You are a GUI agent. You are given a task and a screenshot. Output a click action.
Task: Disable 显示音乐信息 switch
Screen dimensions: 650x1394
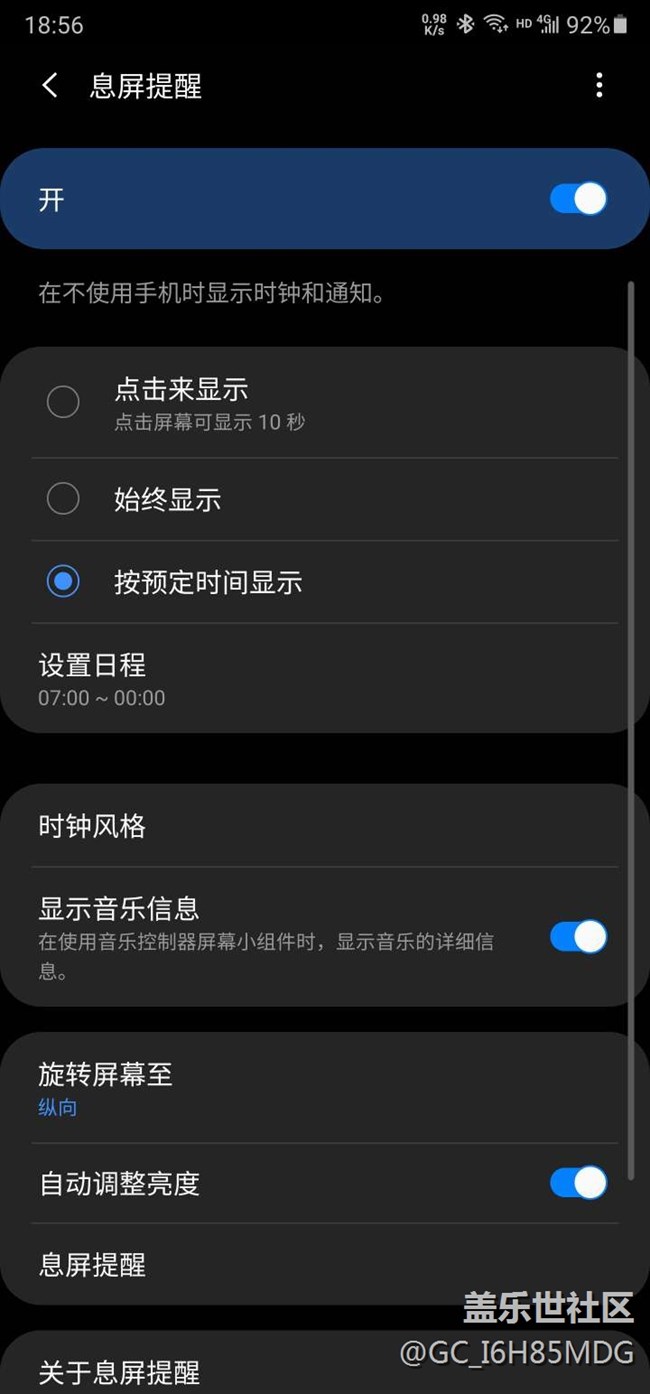pos(578,937)
